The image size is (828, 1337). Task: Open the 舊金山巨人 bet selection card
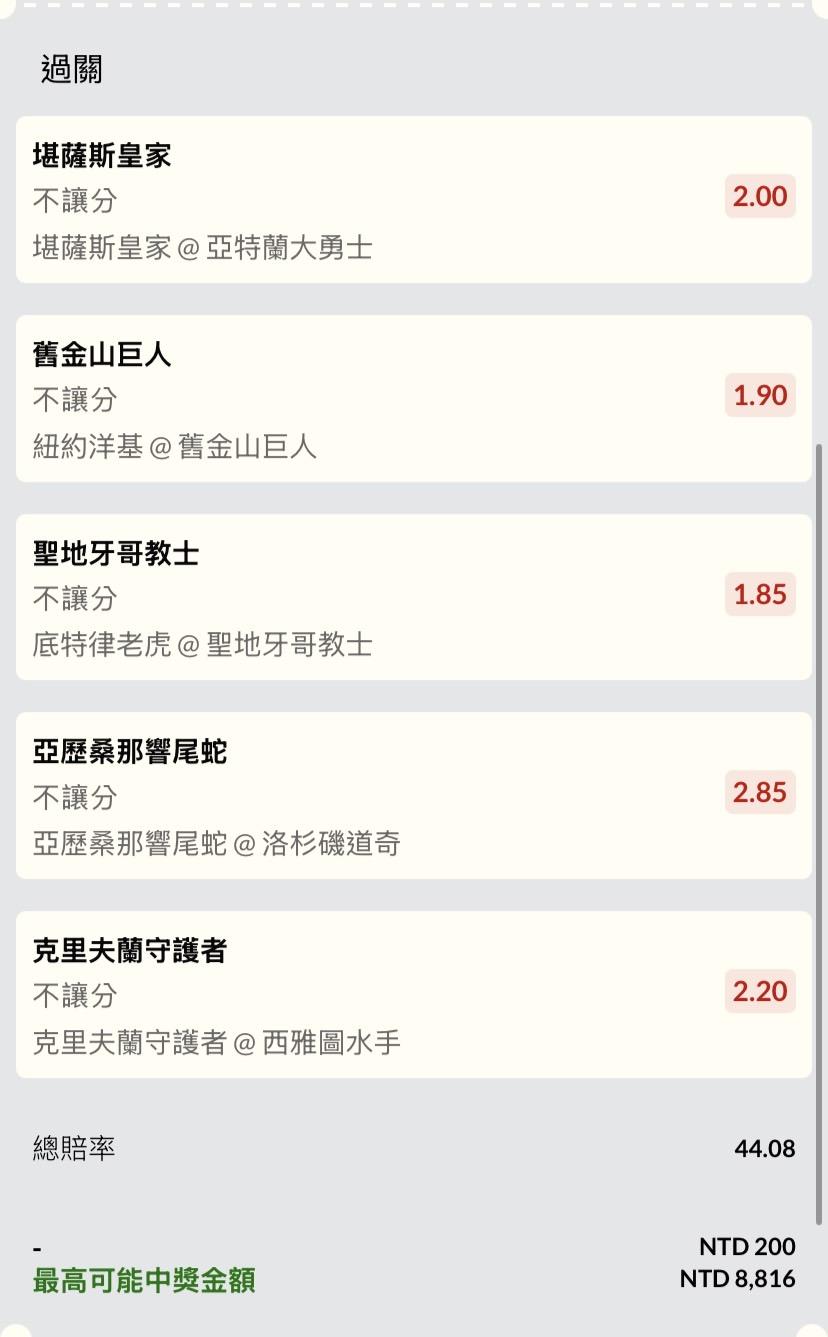413,398
